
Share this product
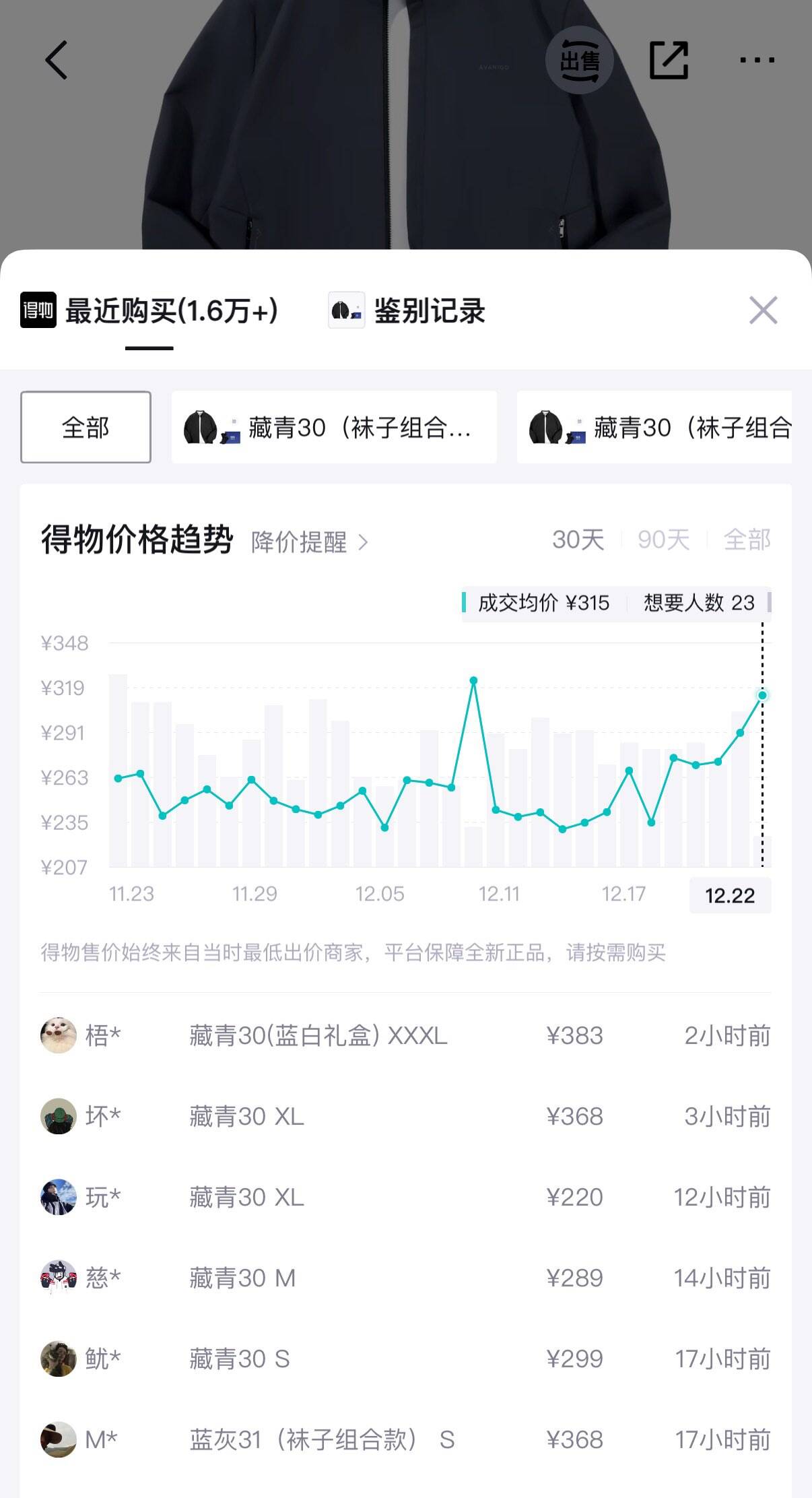[x=669, y=61]
